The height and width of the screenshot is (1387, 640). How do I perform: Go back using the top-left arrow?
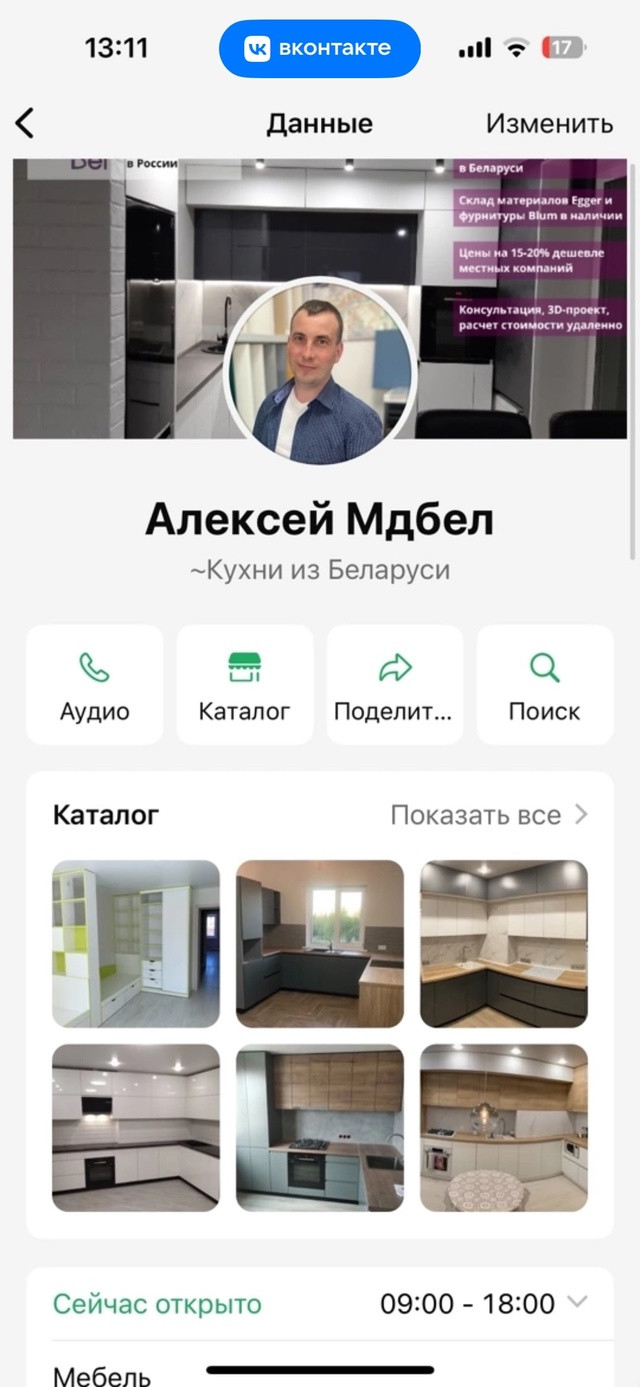(25, 123)
